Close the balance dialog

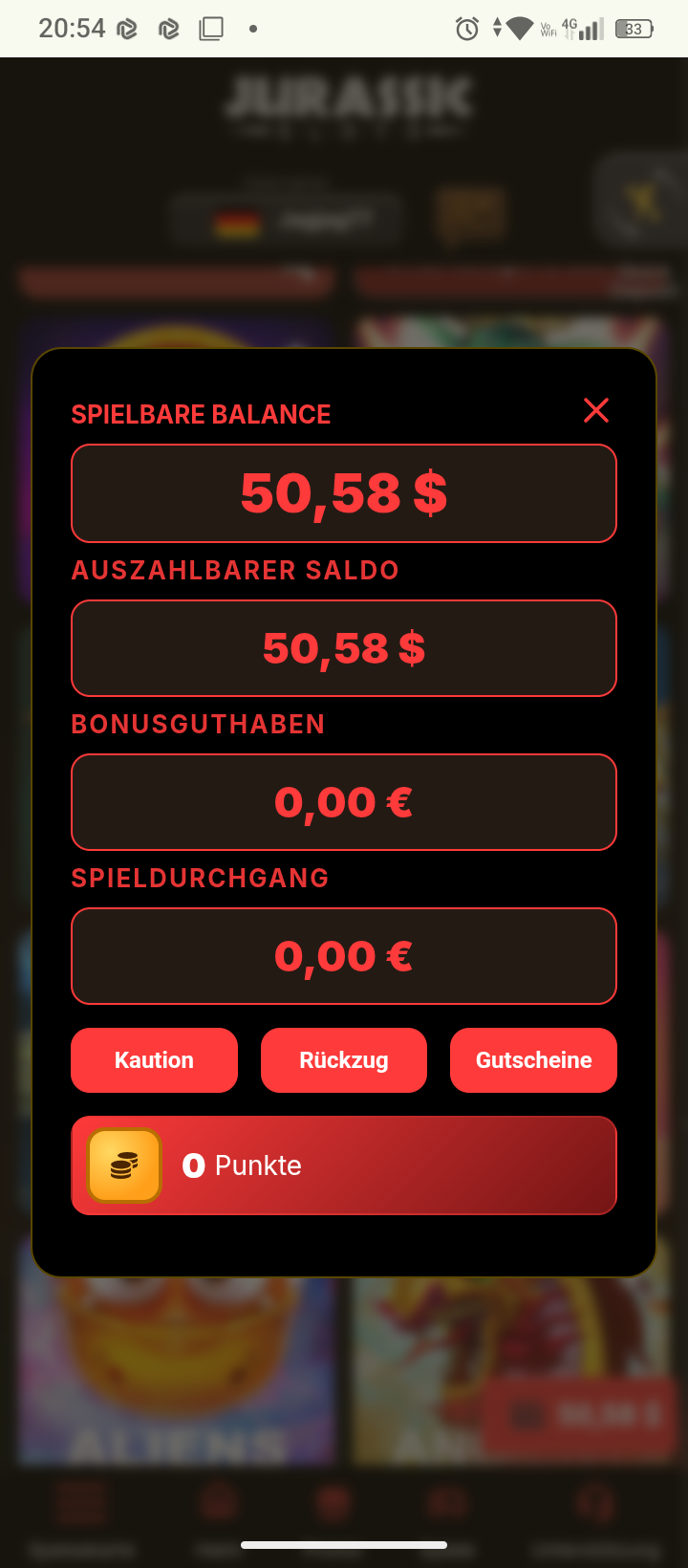(596, 410)
